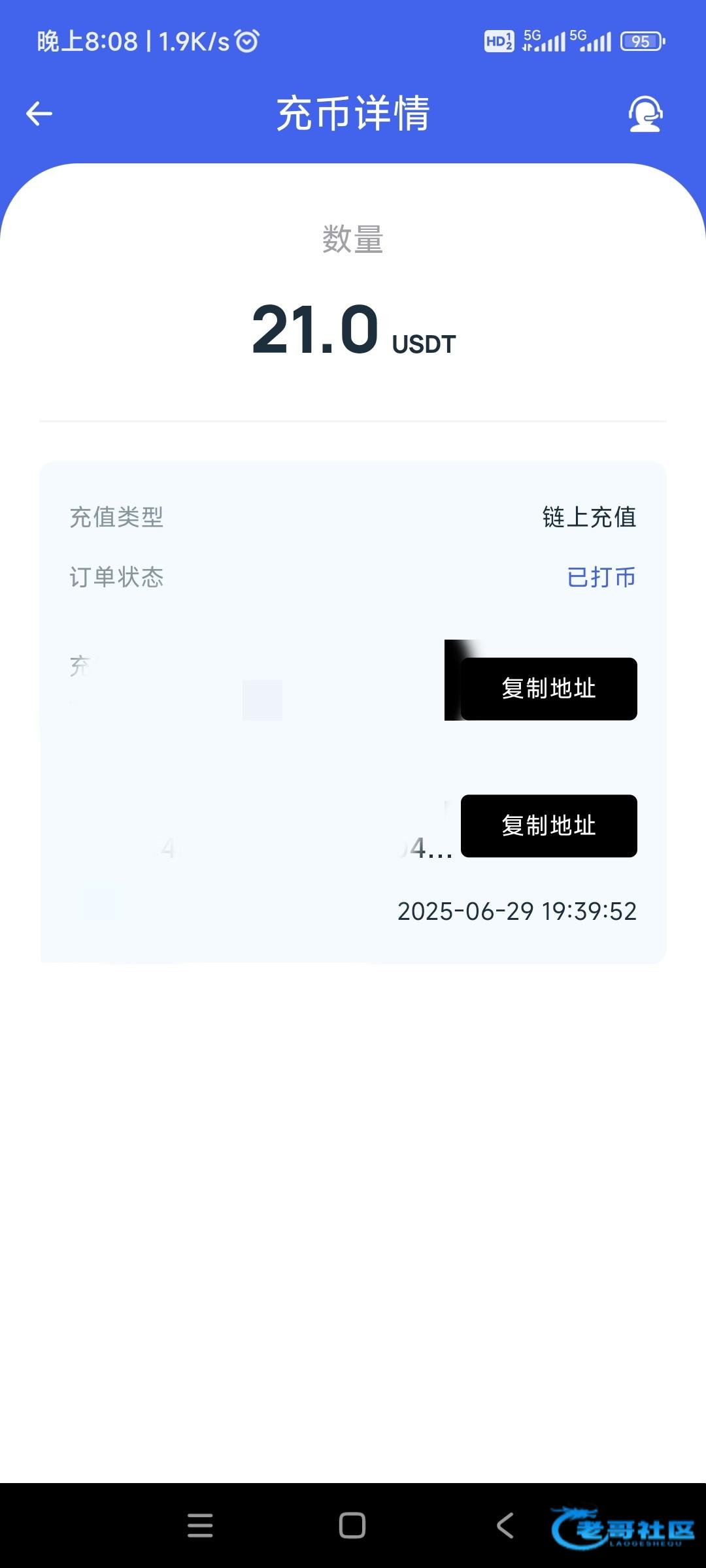Open the system recent apps menu
706x1568 pixels.
pos(200,1526)
